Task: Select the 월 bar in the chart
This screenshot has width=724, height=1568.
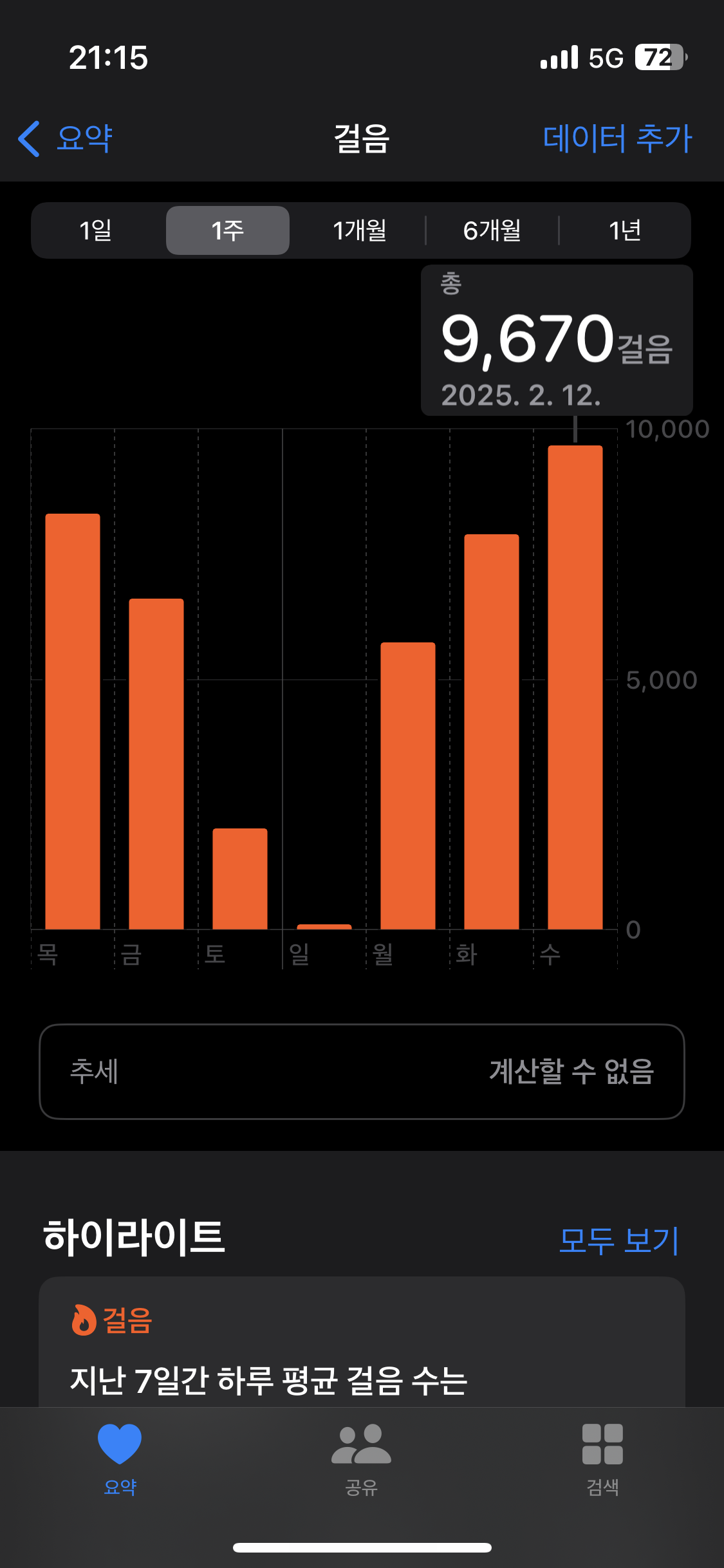Action: (408, 785)
